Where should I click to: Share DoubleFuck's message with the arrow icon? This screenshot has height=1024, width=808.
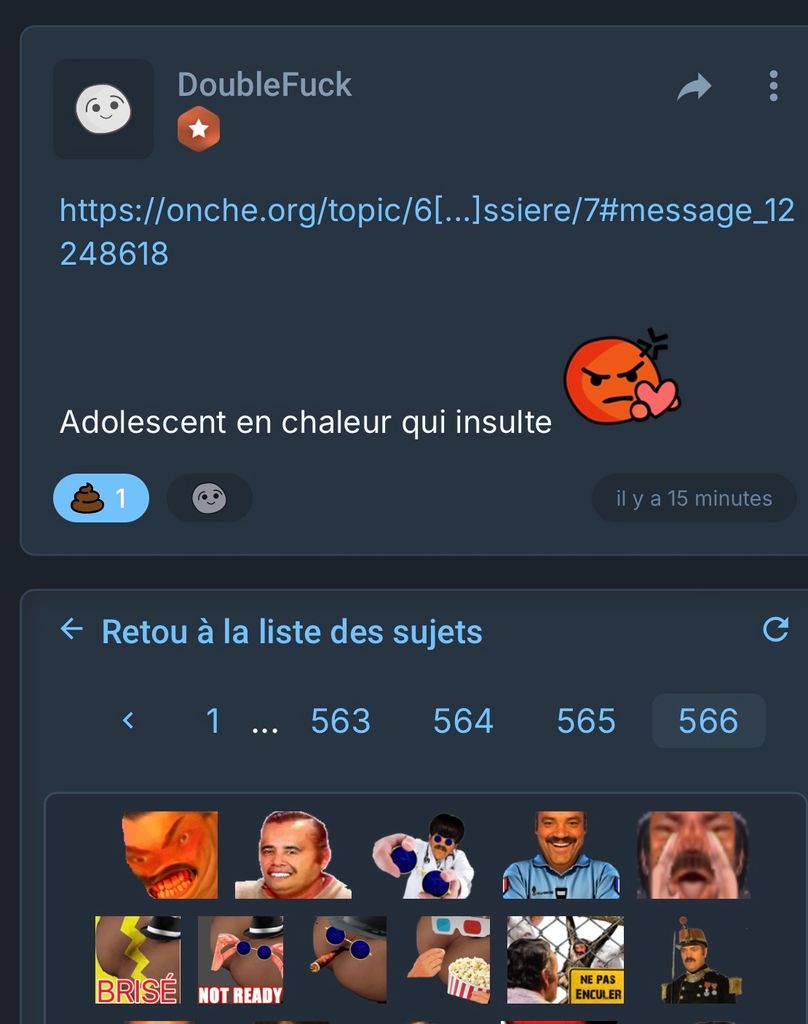click(694, 87)
